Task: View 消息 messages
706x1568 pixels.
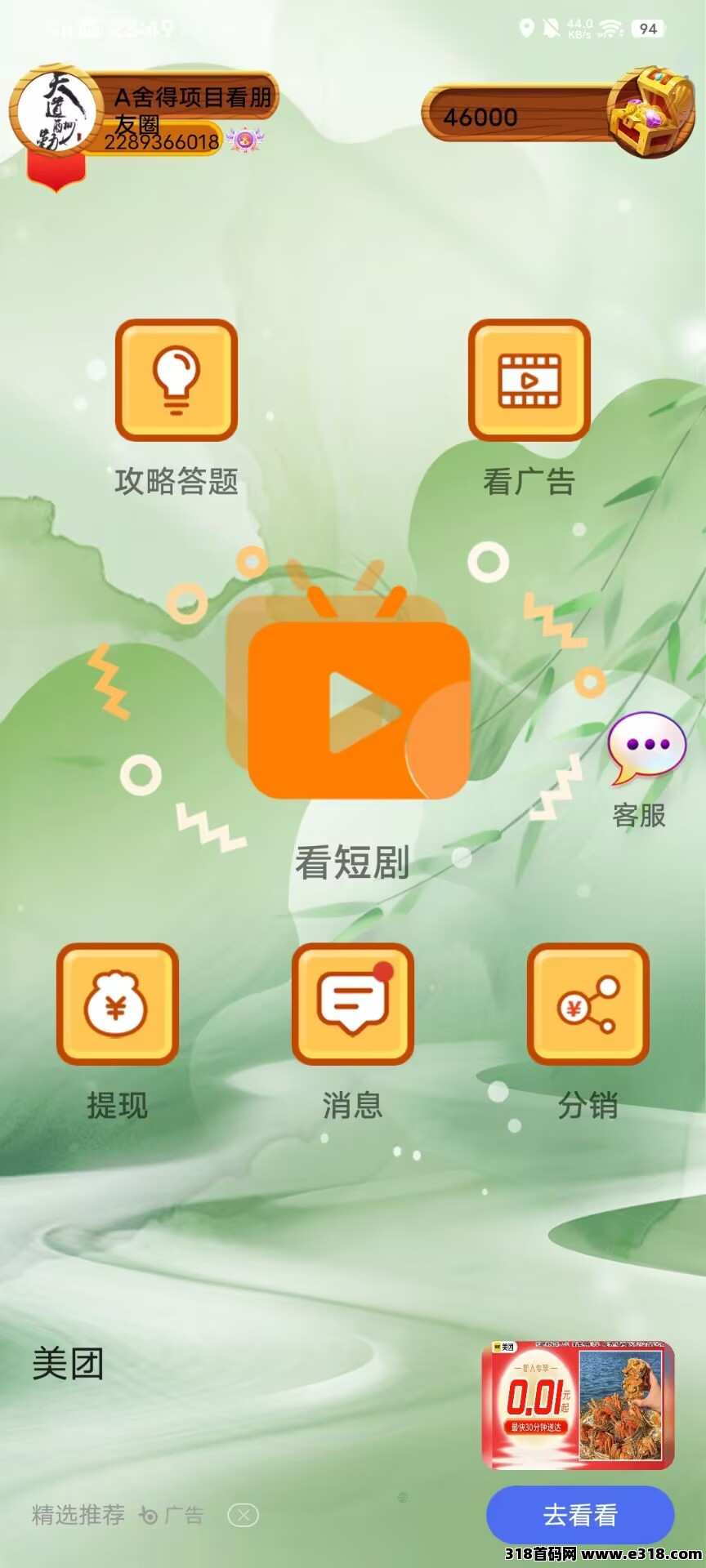Action: (352, 1004)
